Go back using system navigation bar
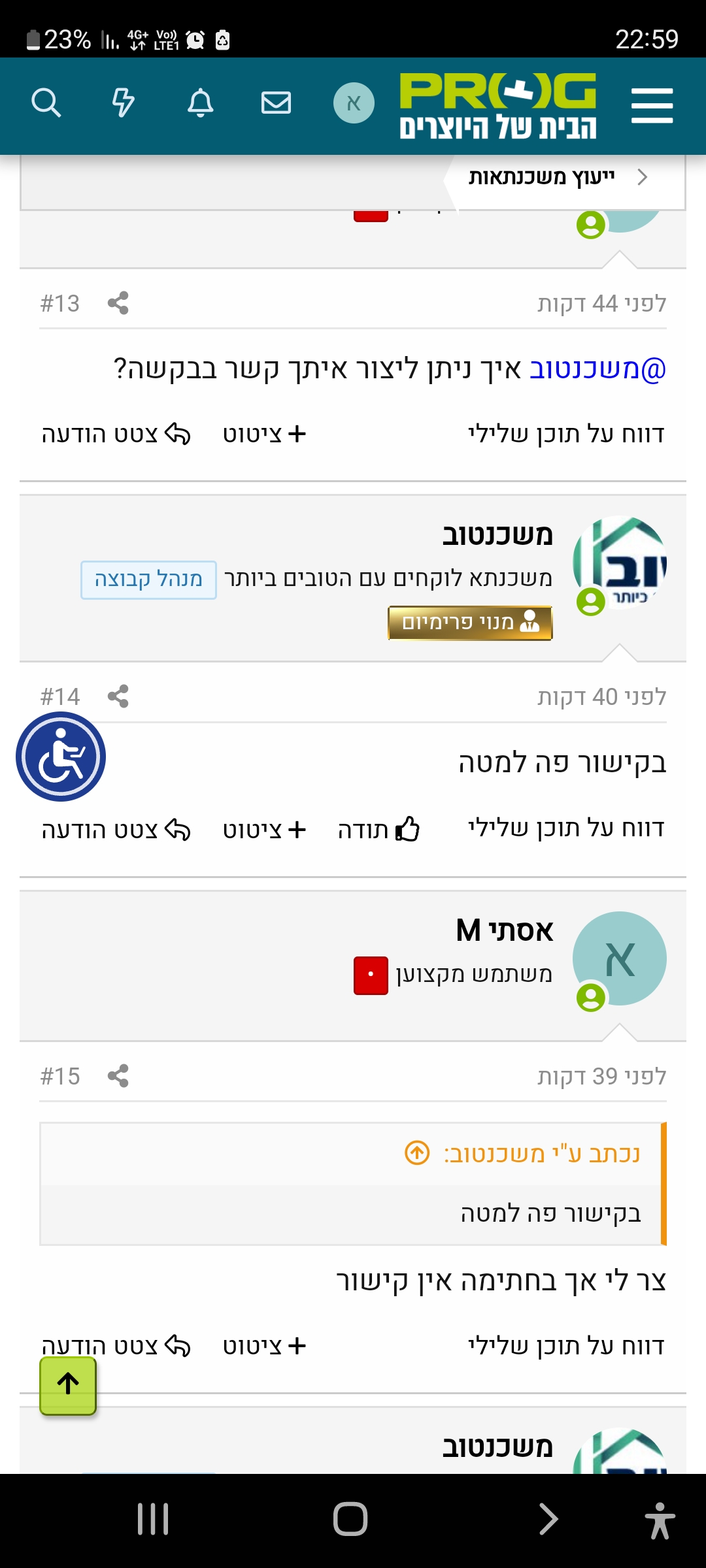This screenshot has width=706, height=1568. pos(548,1518)
